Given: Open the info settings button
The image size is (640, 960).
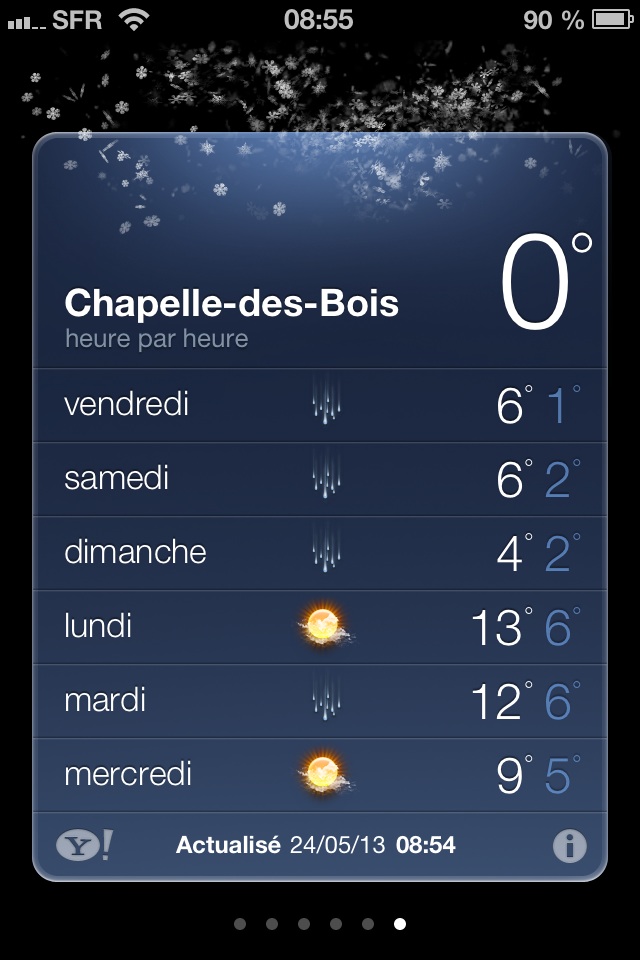Looking at the screenshot, I should pos(569,846).
